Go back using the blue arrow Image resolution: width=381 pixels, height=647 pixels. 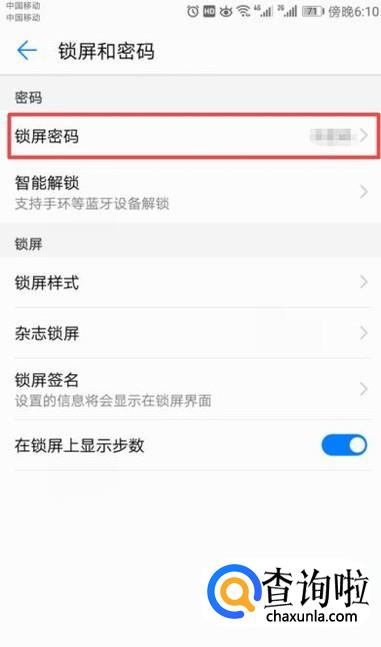(x=27, y=51)
